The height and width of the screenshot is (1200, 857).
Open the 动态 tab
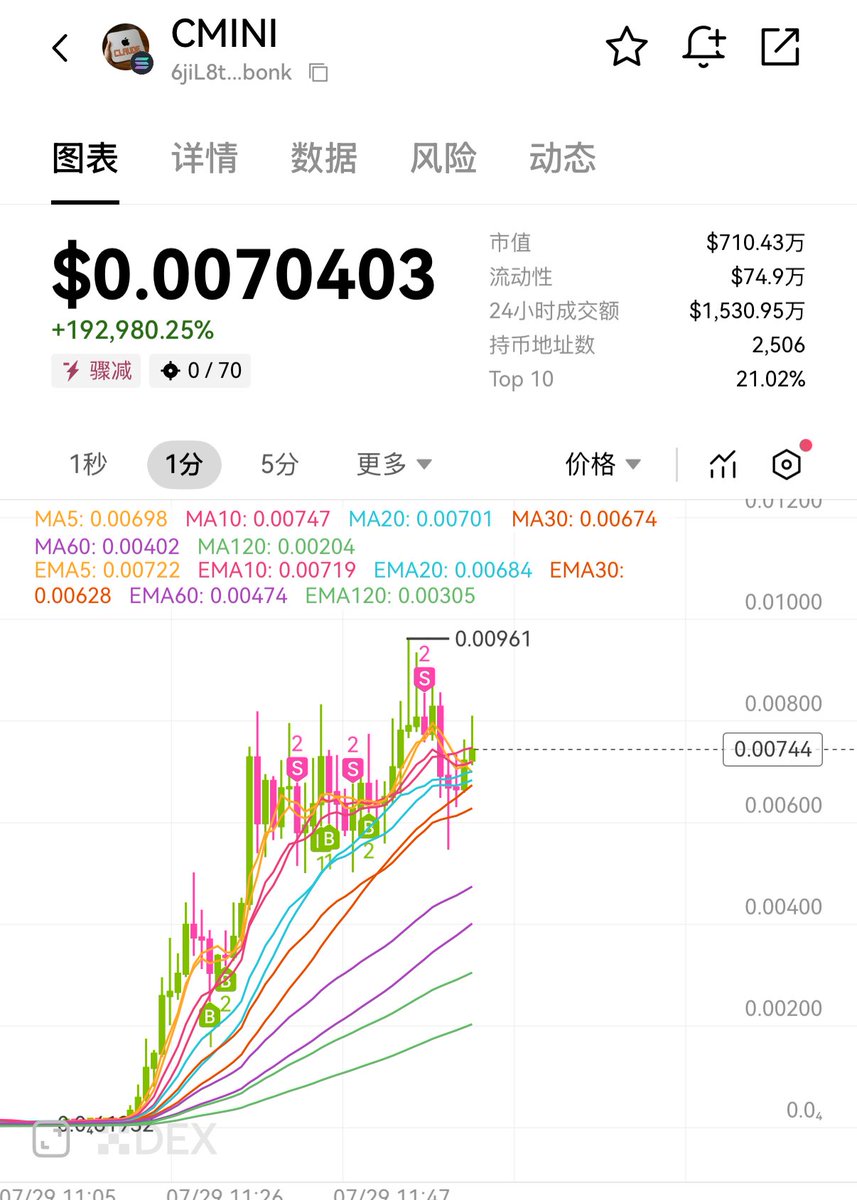click(562, 158)
